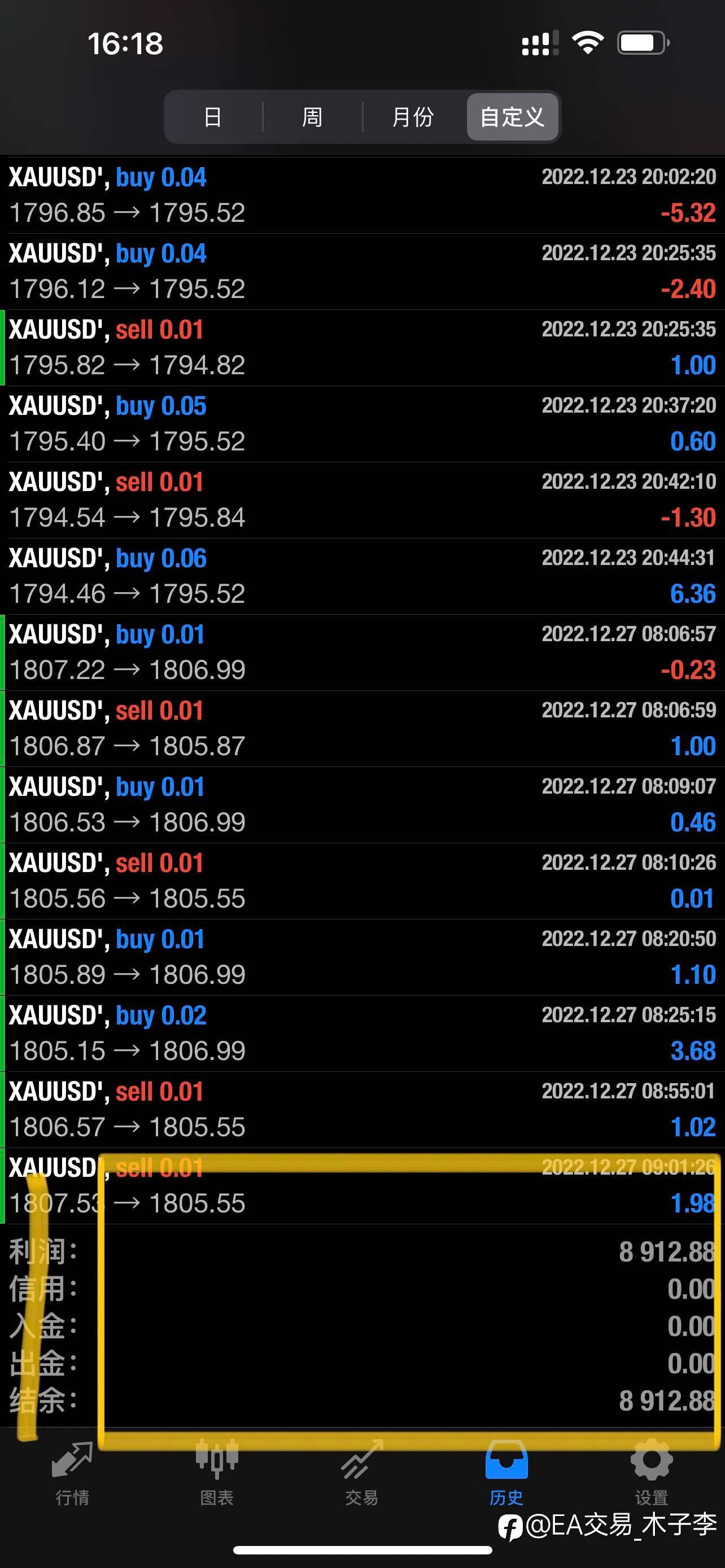Open the sell 0.01 trade with loss -1.30
This screenshot has height=1568, width=725.
pos(362,500)
